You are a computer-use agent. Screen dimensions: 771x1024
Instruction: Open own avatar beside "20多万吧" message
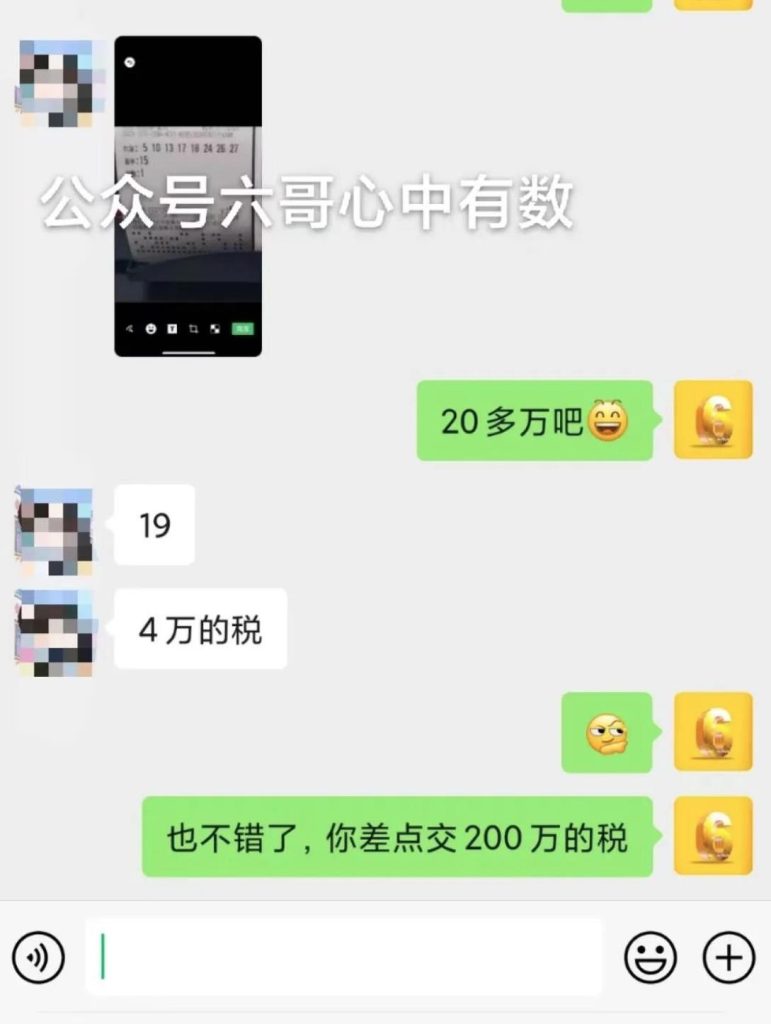[712, 420]
